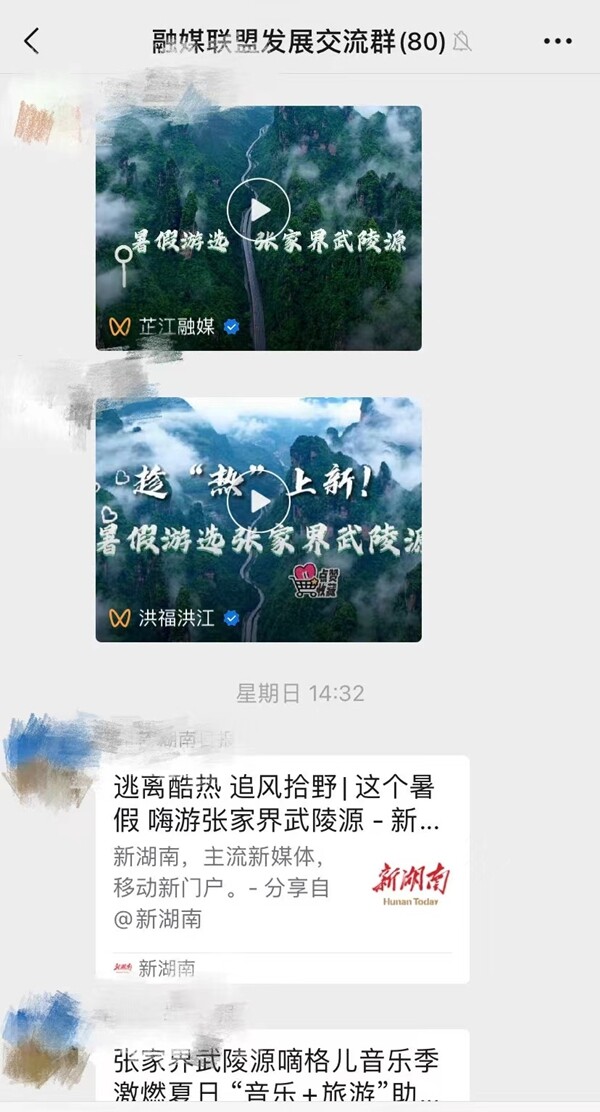Open the 张家界武陵源嘀格儿音乐季 article card
Screen dimensions: 600x1112
click(282, 1072)
